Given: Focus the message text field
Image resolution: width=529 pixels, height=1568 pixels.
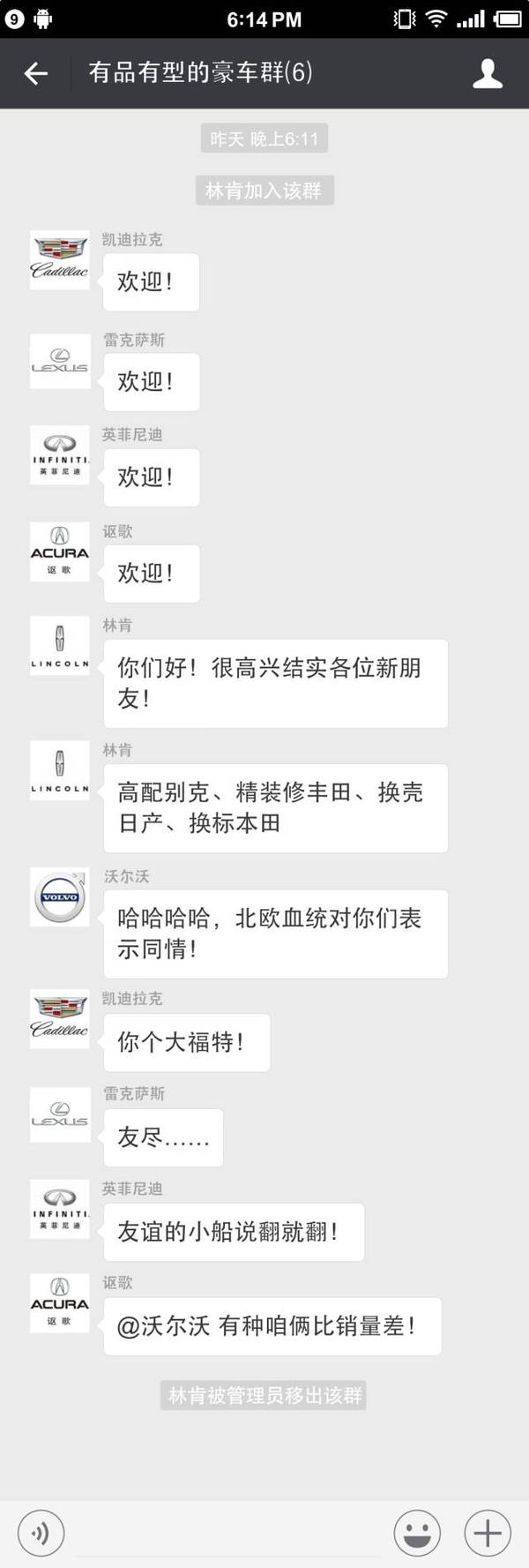Looking at the screenshot, I should click(x=229, y=1534).
